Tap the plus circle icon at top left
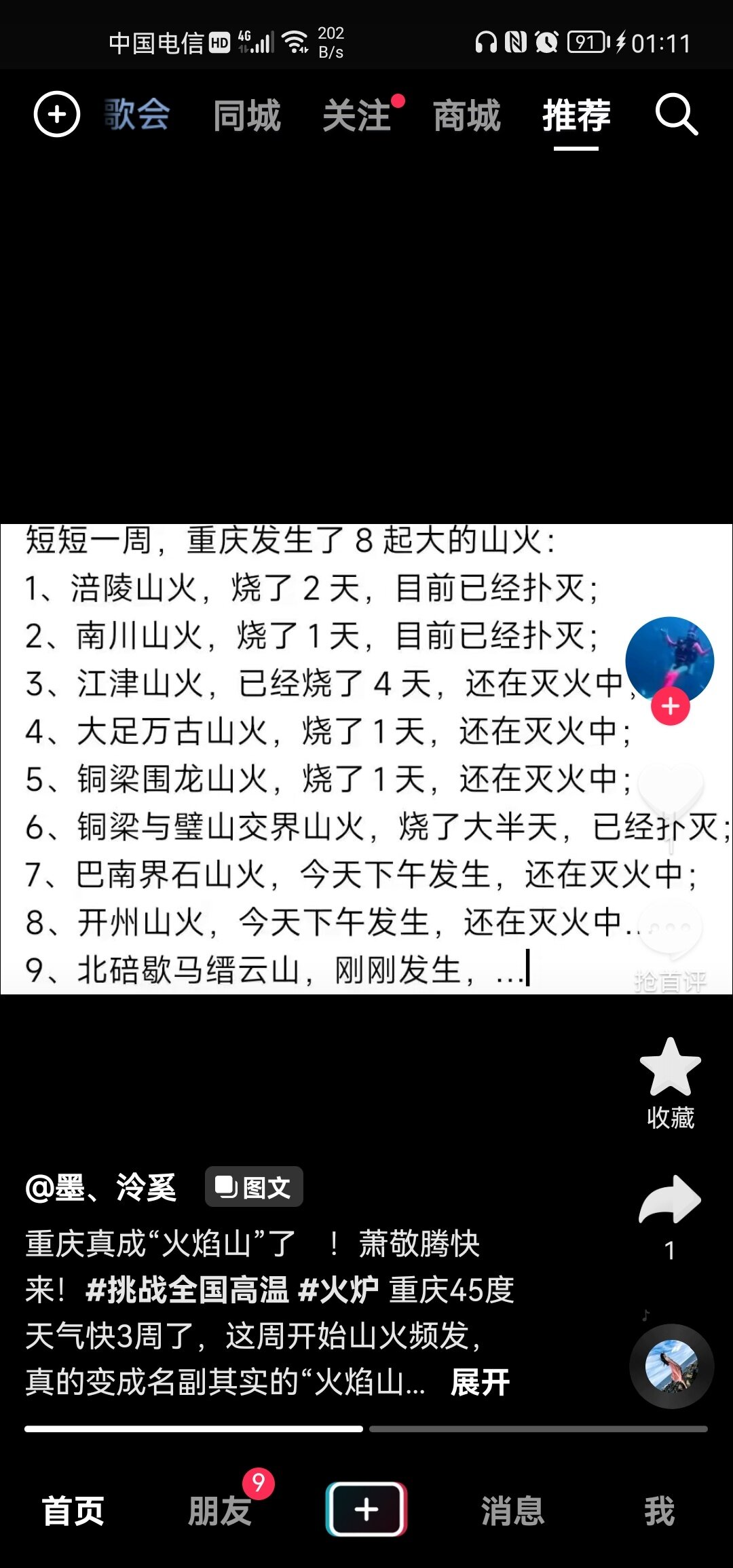Viewport: 733px width, 1568px height. click(x=57, y=114)
